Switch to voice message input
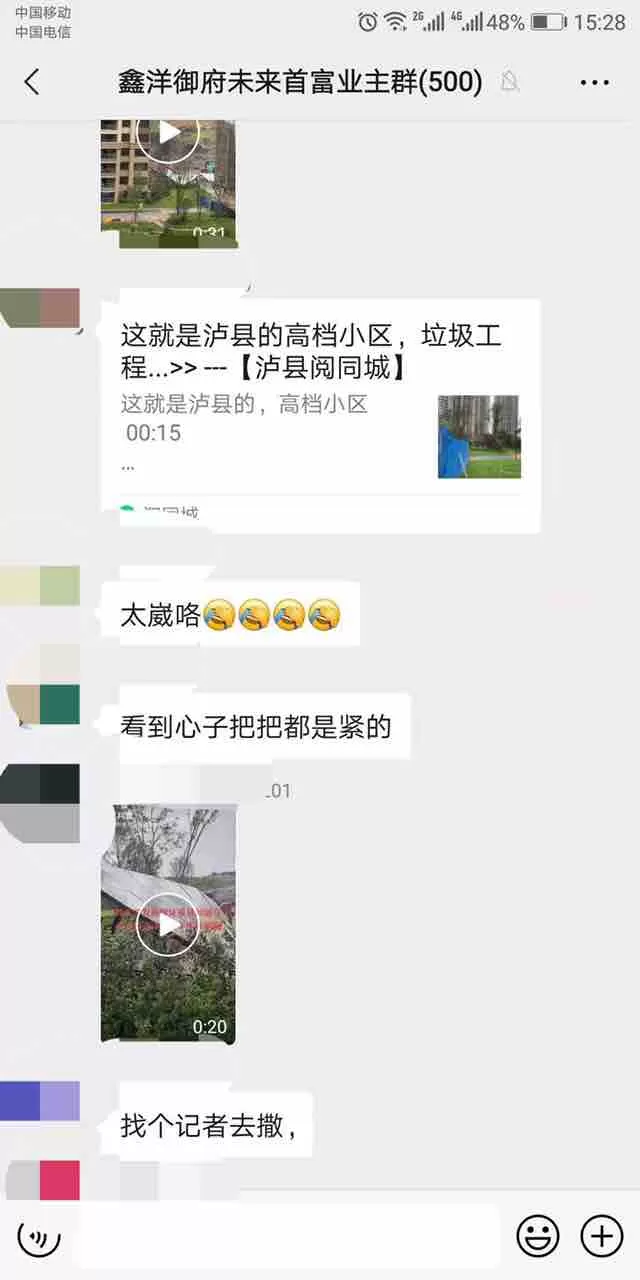Viewport: 640px width, 1280px height. pos(39,1238)
